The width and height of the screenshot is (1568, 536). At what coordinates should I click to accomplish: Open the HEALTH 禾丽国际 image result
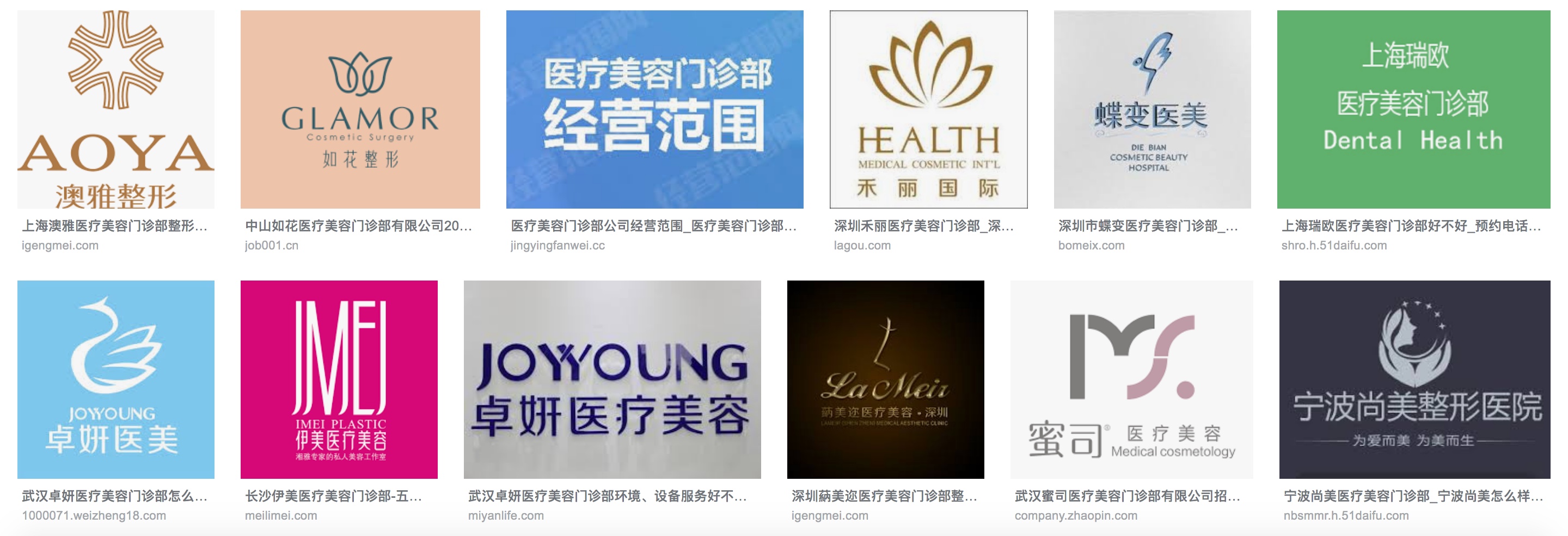click(928, 109)
